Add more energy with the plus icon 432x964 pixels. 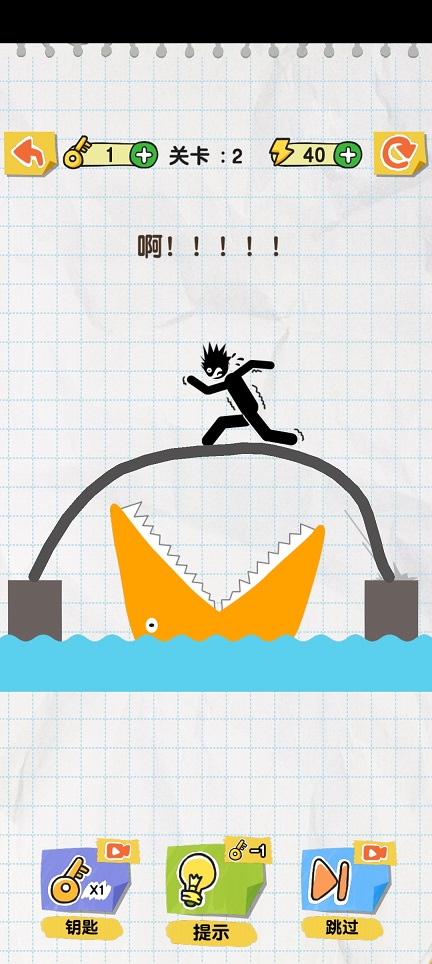click(x=348, y=155)
